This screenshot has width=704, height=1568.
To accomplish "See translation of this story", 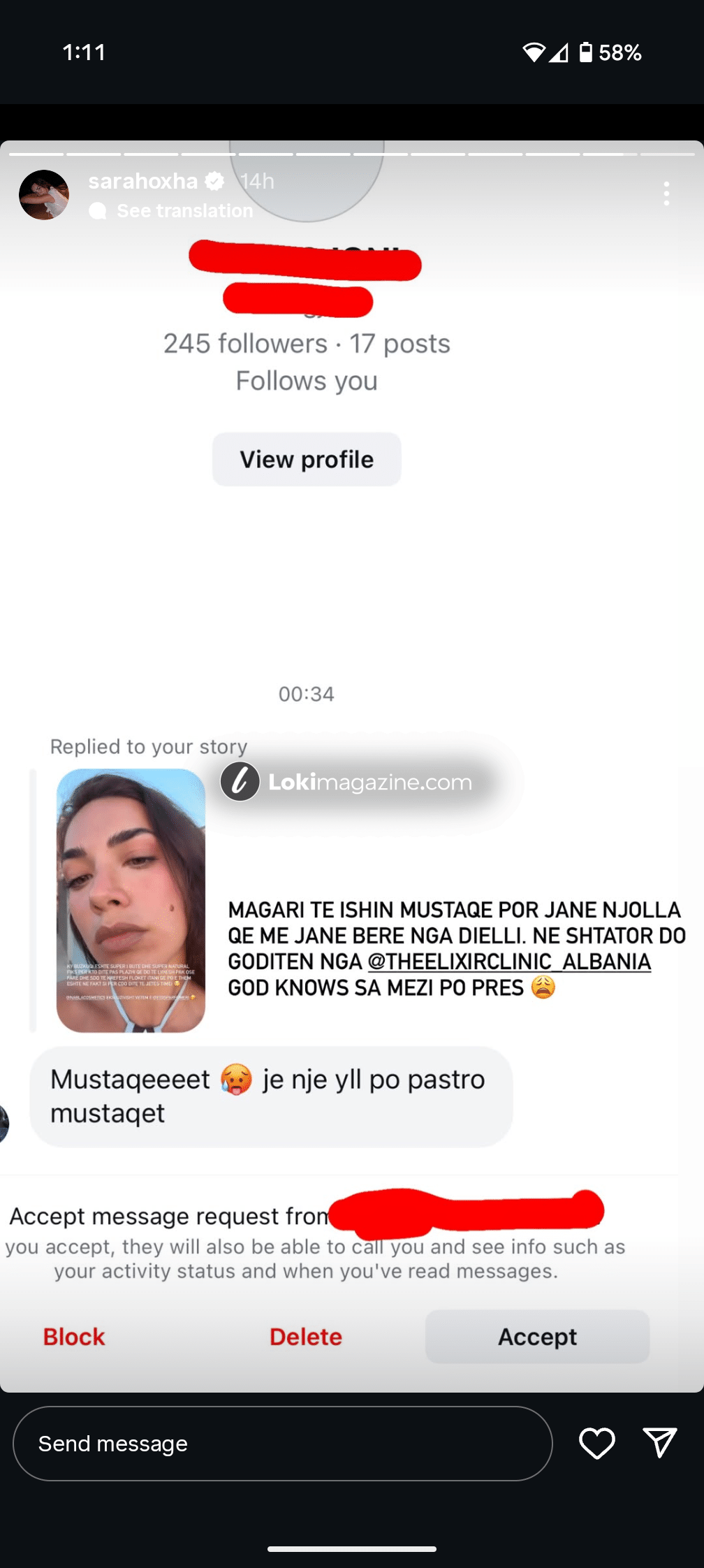I will click(184, 211).
